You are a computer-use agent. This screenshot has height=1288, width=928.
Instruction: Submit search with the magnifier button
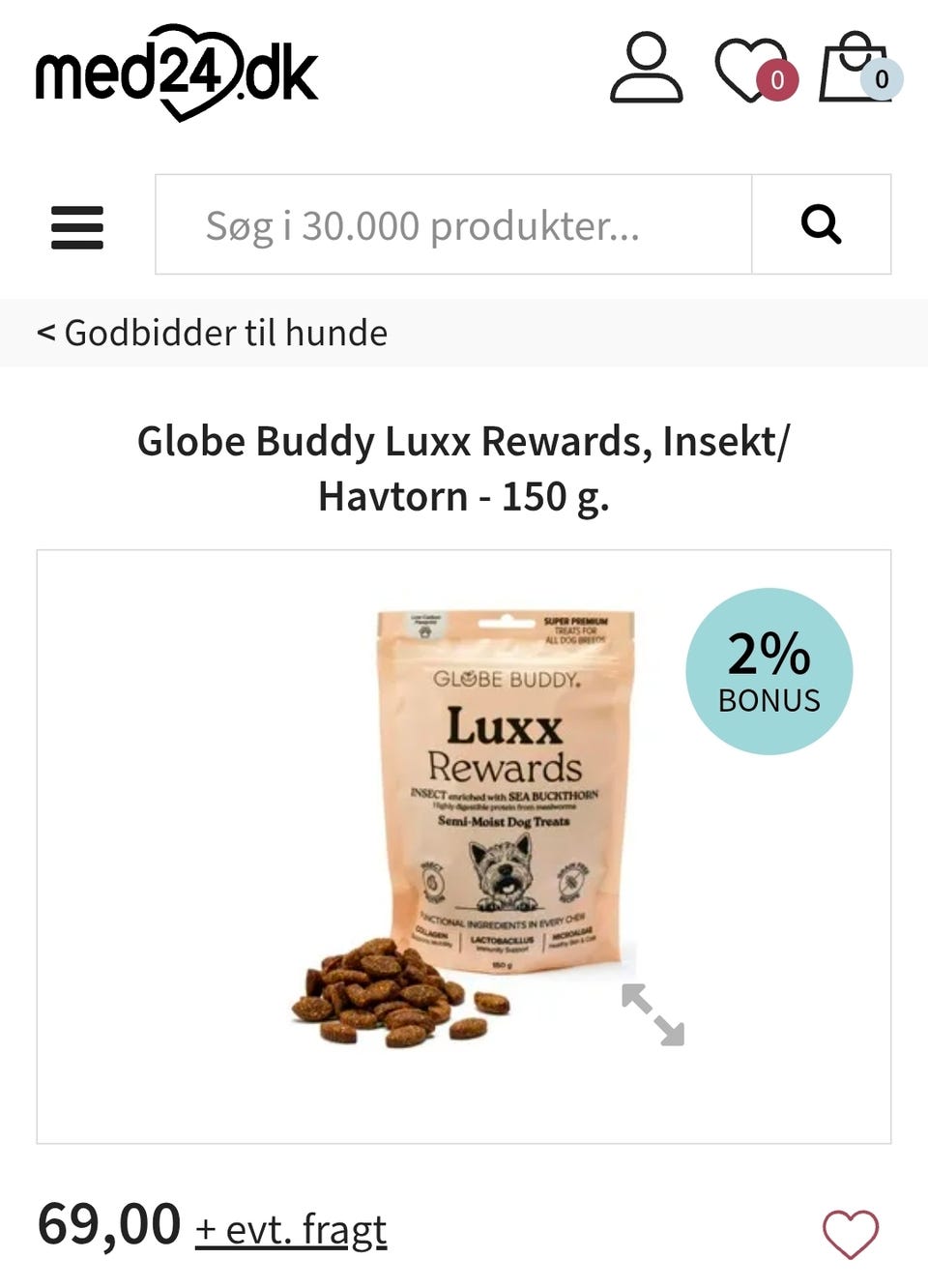(821, 225)
